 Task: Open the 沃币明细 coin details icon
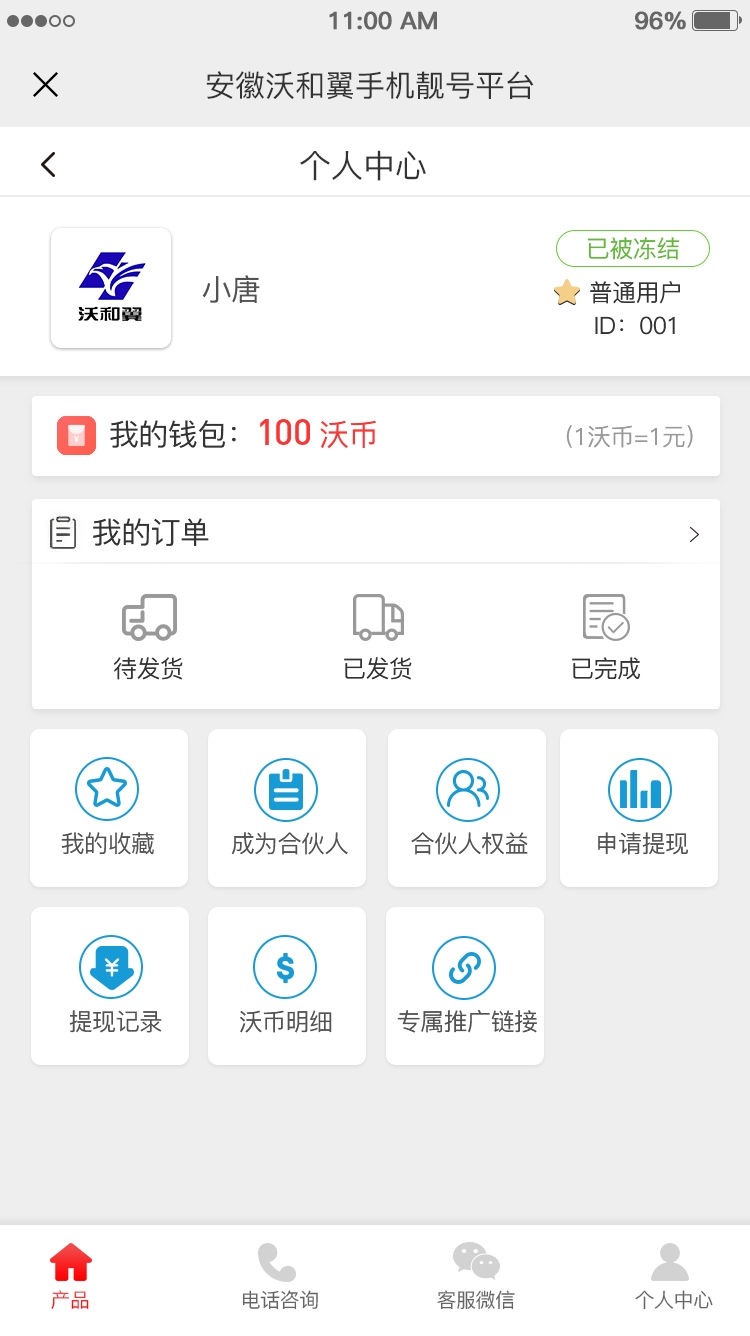coord(286,966)
